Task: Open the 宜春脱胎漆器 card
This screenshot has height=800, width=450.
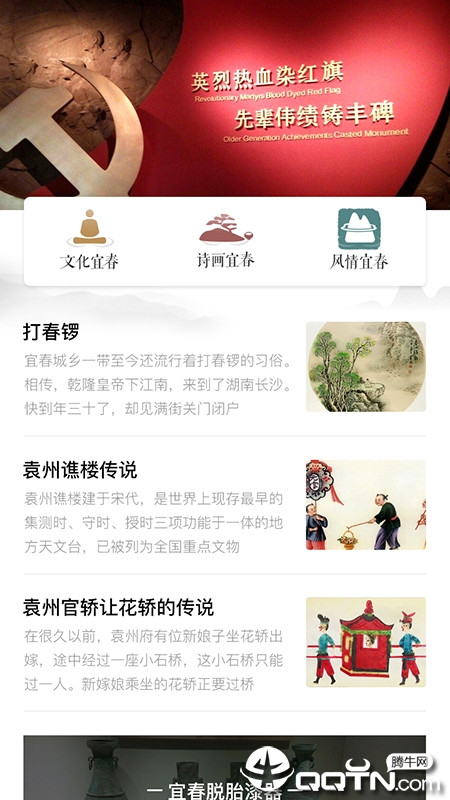Action: (x=224, y=768)
